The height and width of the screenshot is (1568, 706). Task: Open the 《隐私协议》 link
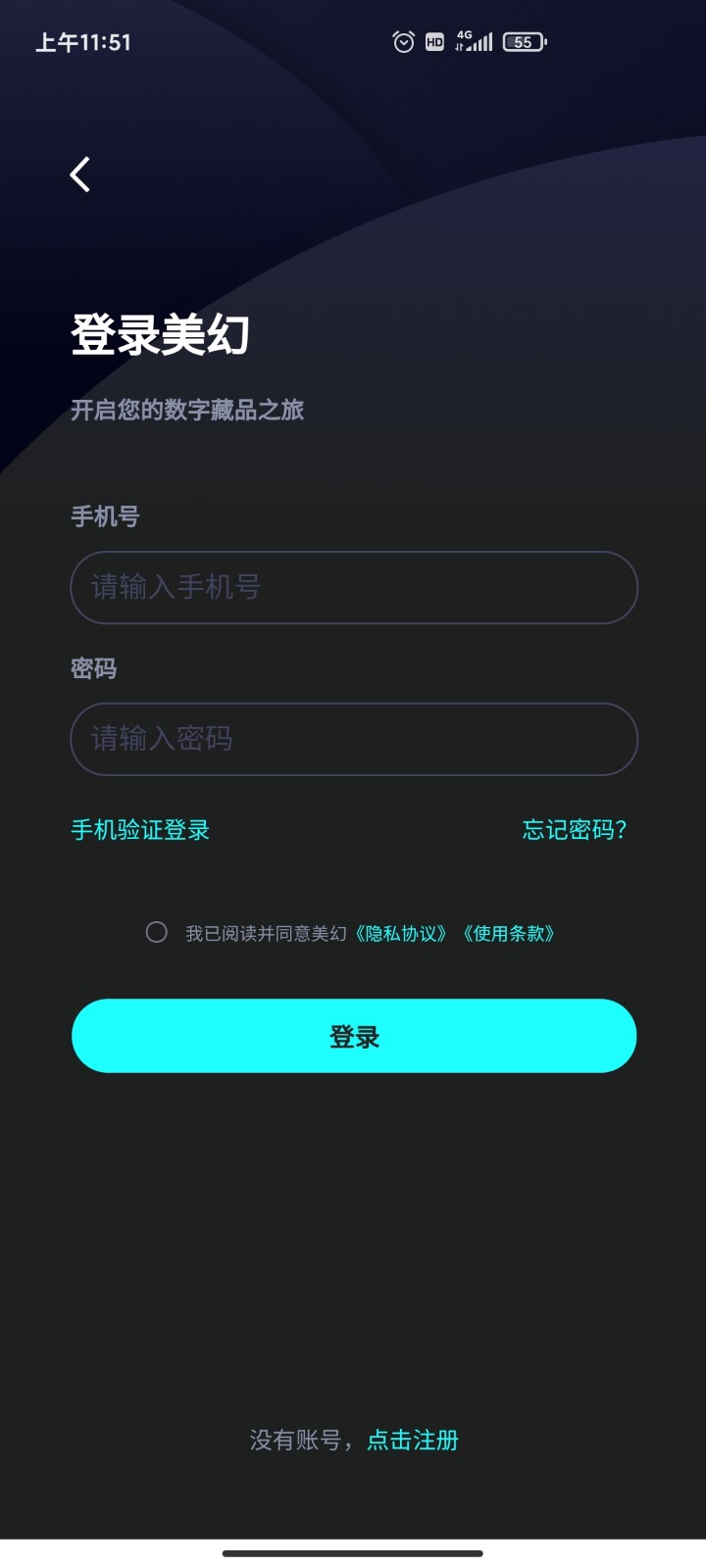(x=402, y=934)
